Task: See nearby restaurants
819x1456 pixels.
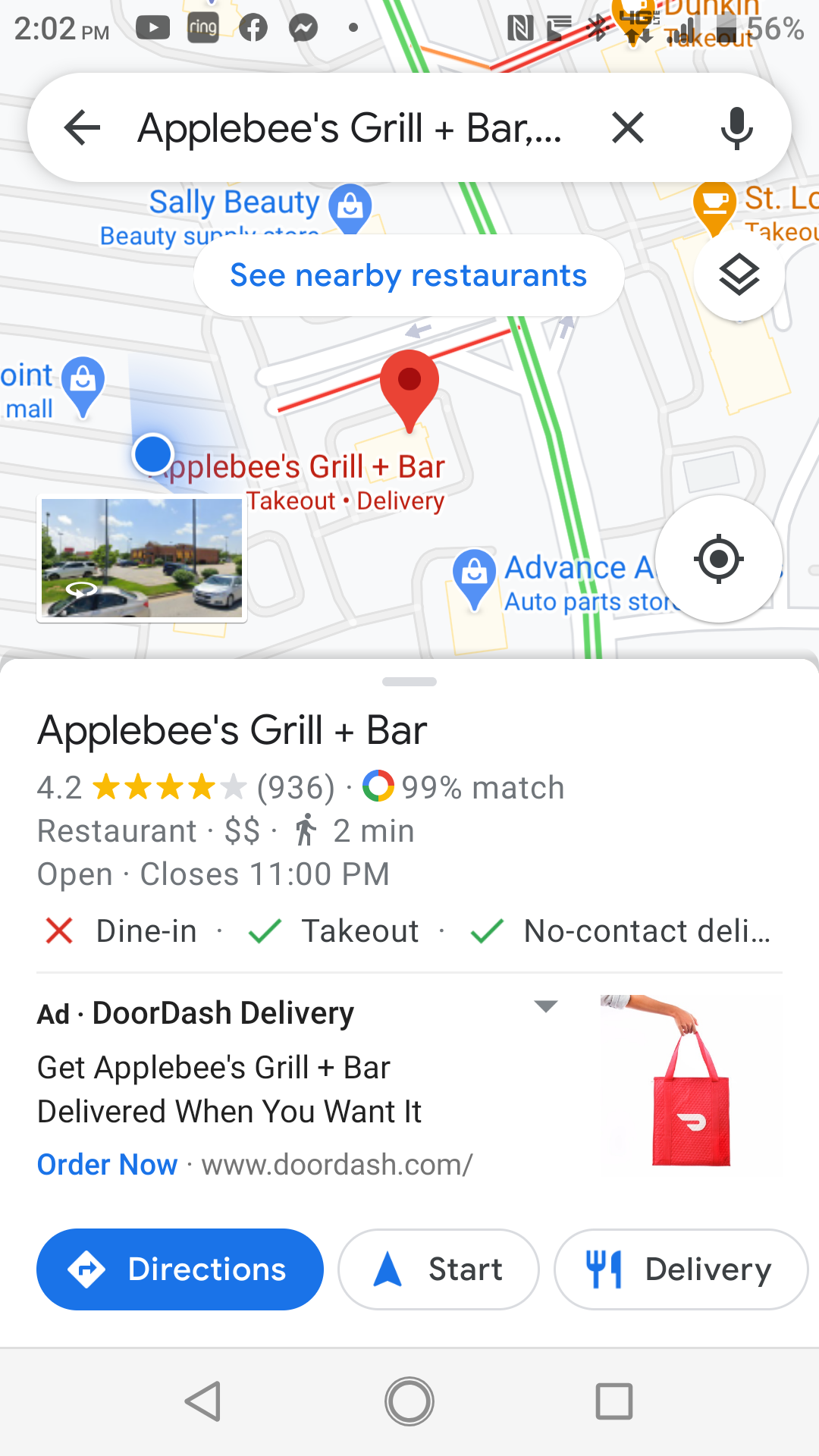Action: tap(409, 275)
